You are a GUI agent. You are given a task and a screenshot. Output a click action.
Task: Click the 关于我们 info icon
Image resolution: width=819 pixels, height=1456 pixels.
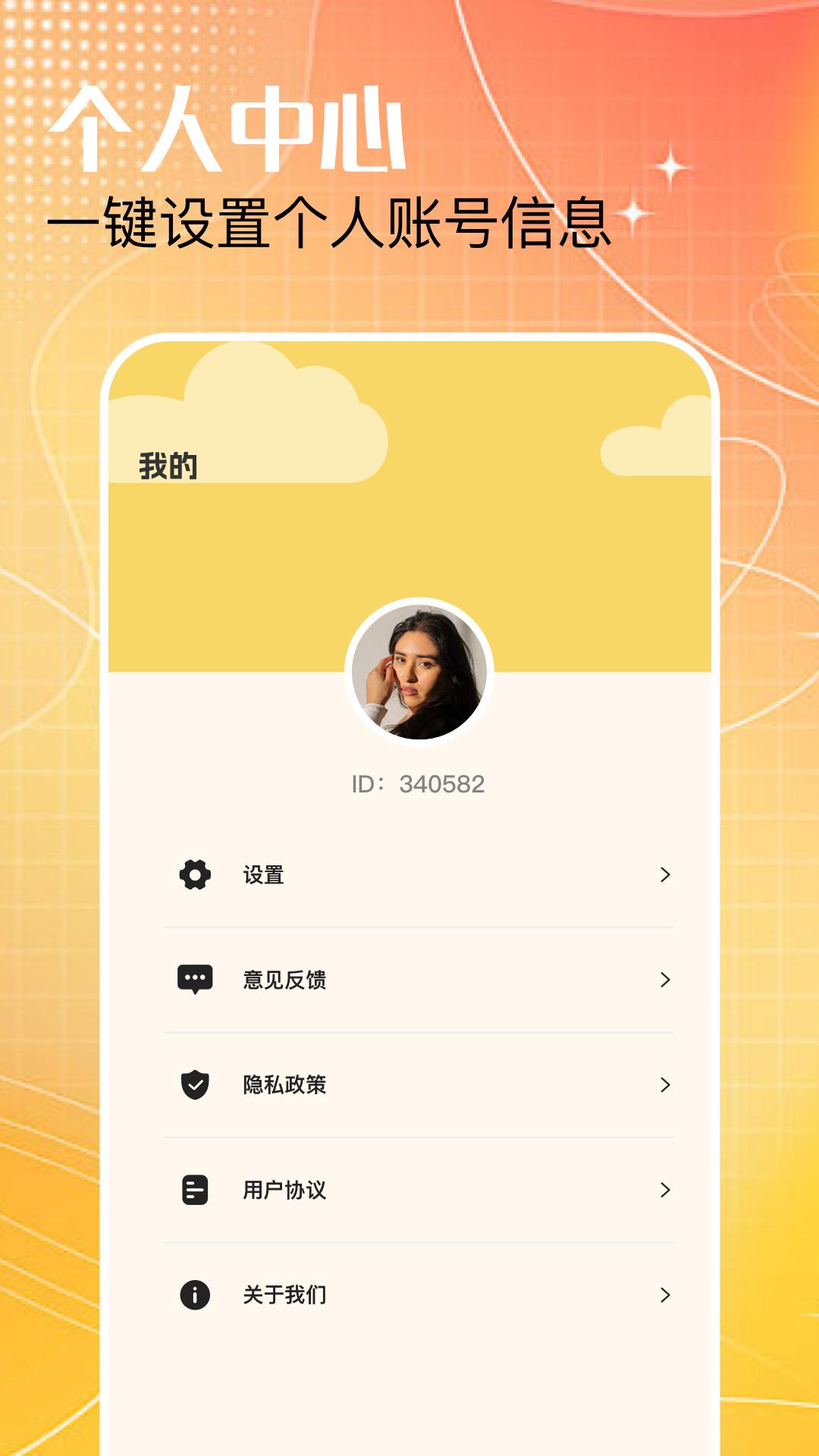(x=194, y=1297)
